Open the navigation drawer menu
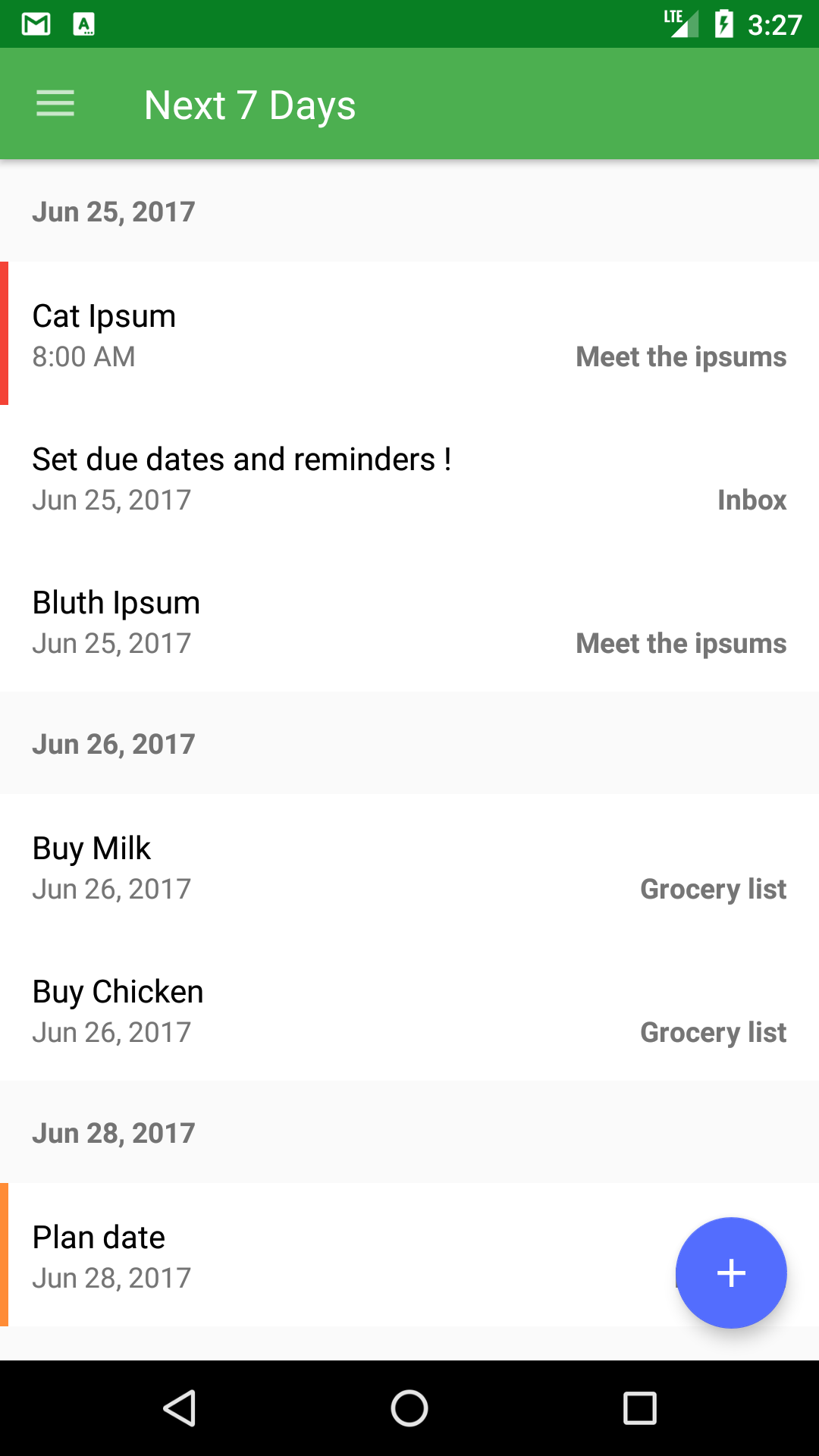This screenshot has width=819, height=1456. [55, 104]
